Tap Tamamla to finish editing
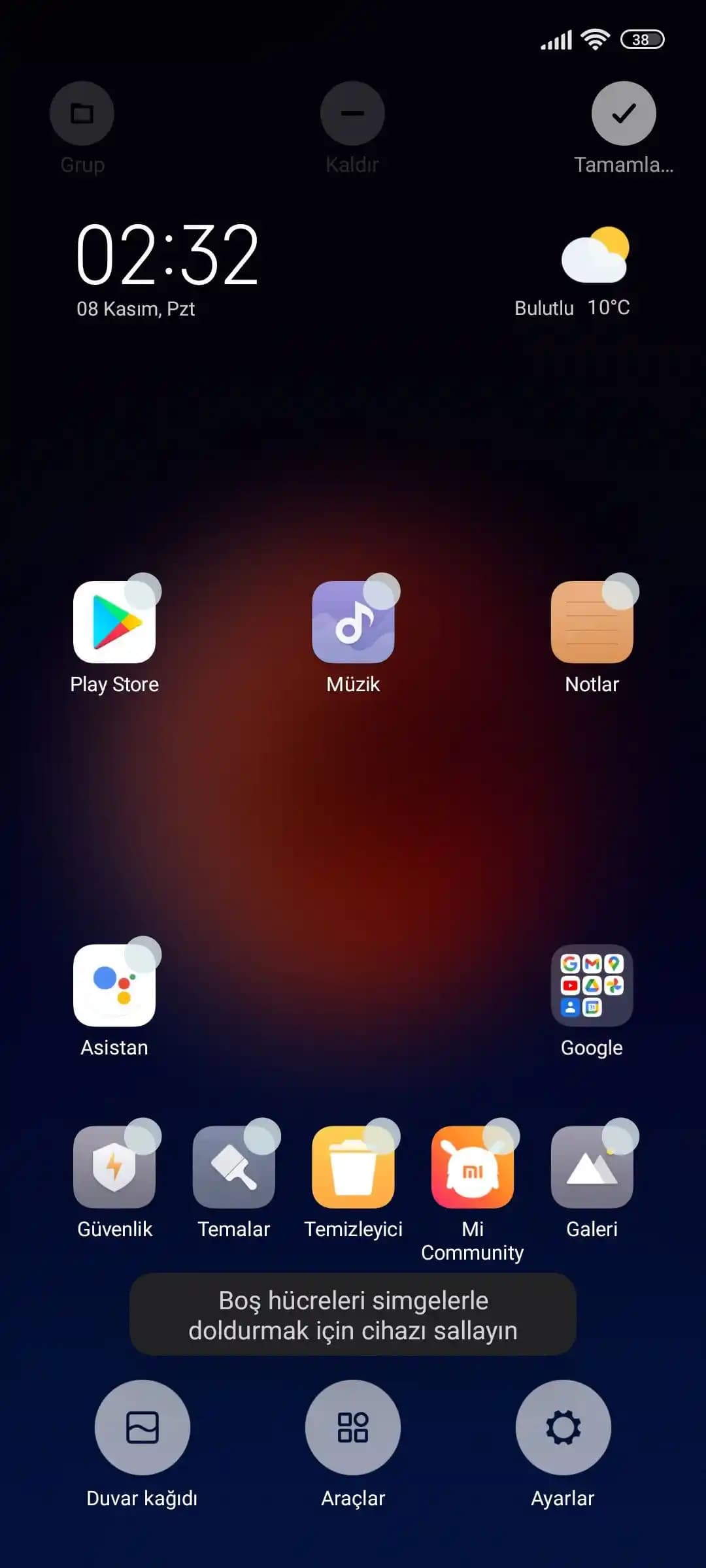 623,112
